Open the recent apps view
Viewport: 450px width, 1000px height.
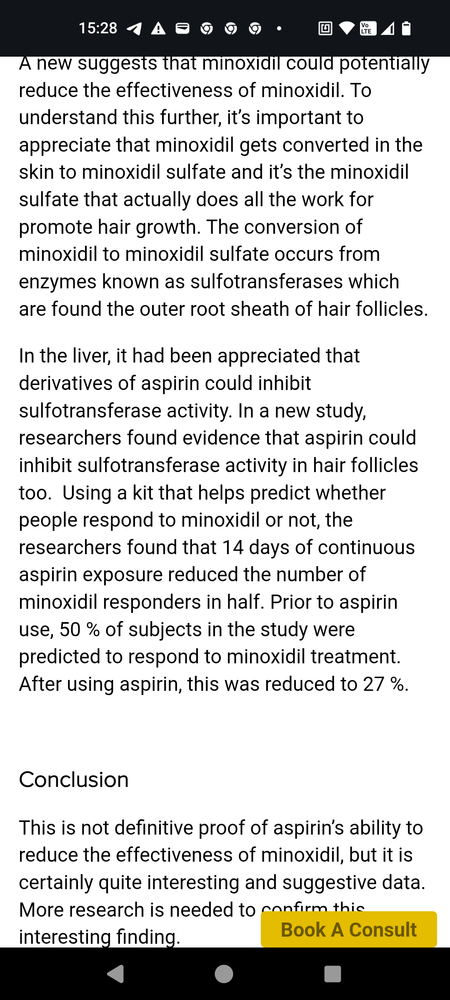tap(333, 974)
